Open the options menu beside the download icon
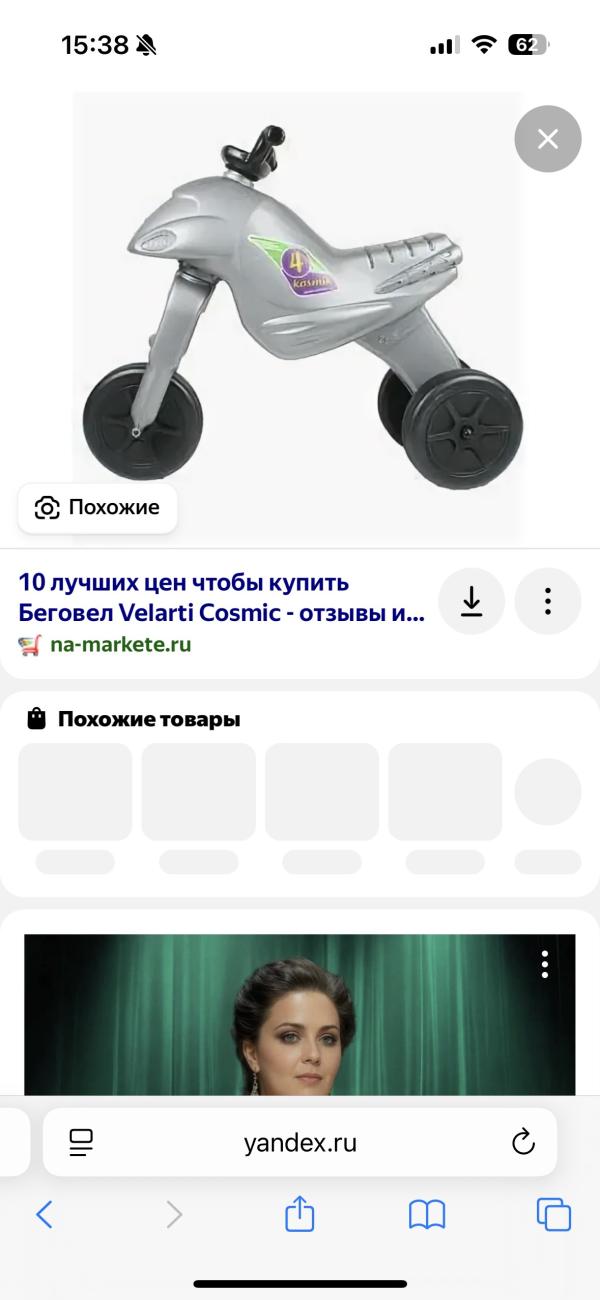Screen dimensions: 600x1300 pyautogui.click(x=547, y=601)
